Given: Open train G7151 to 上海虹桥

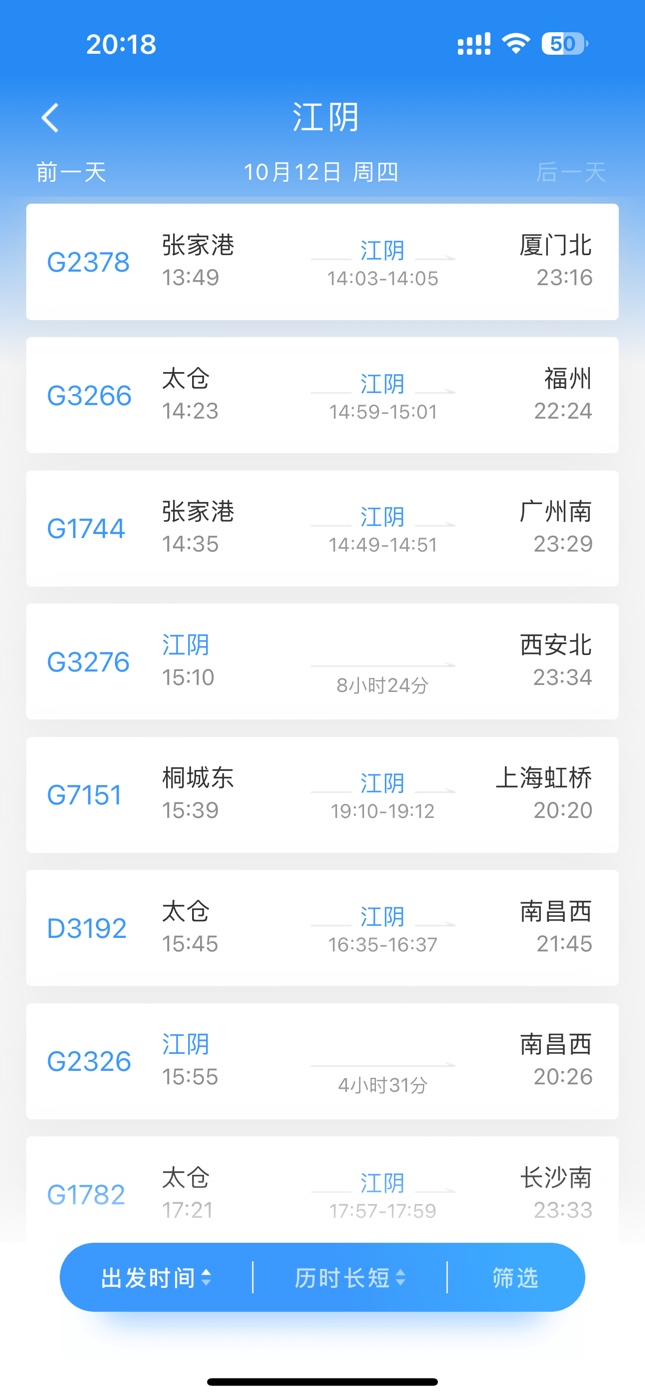Looking at the screenshot, I should (x=322, y=795).
